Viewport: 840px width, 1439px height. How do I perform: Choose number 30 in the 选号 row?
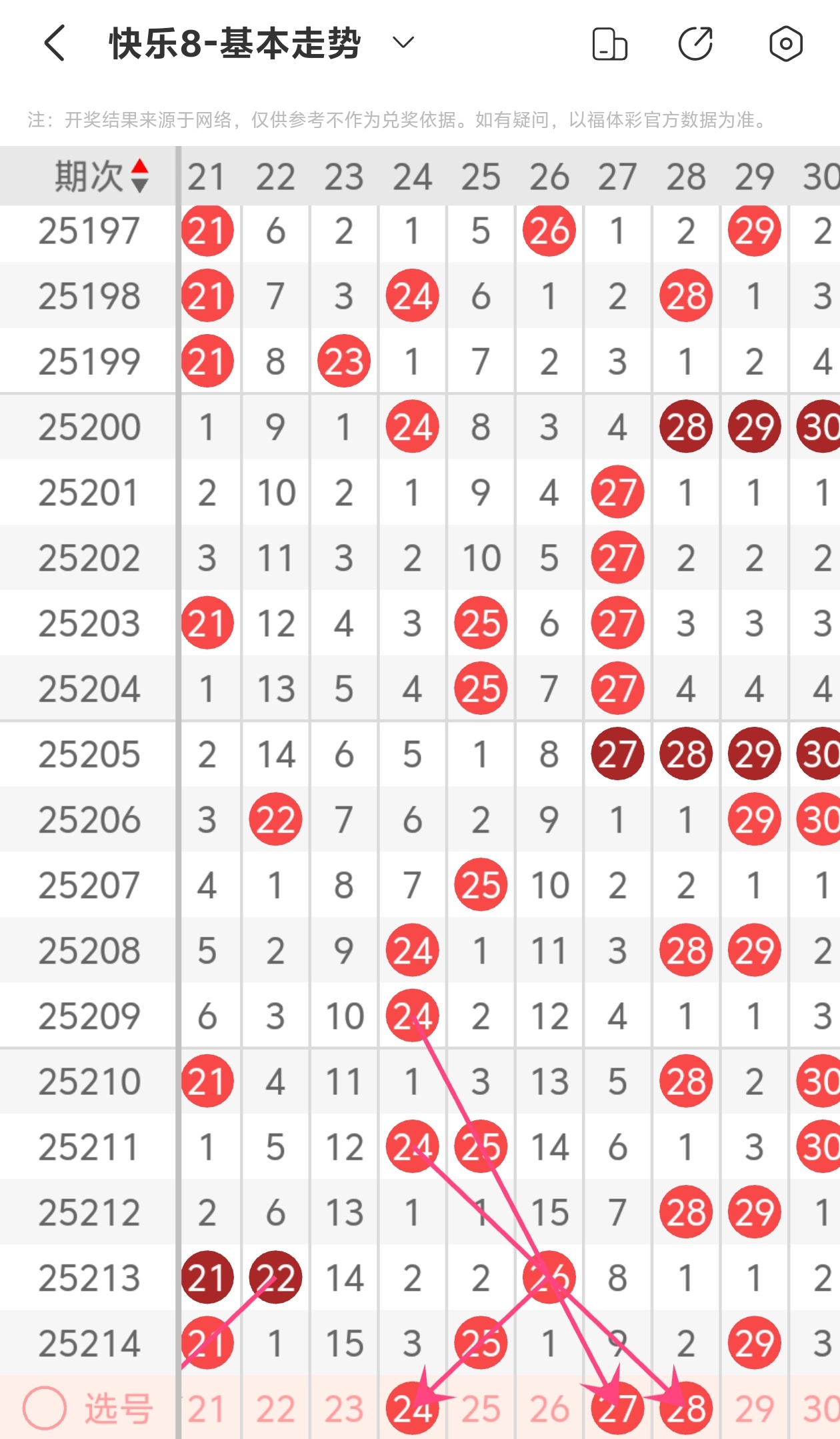coord(820,1410)
